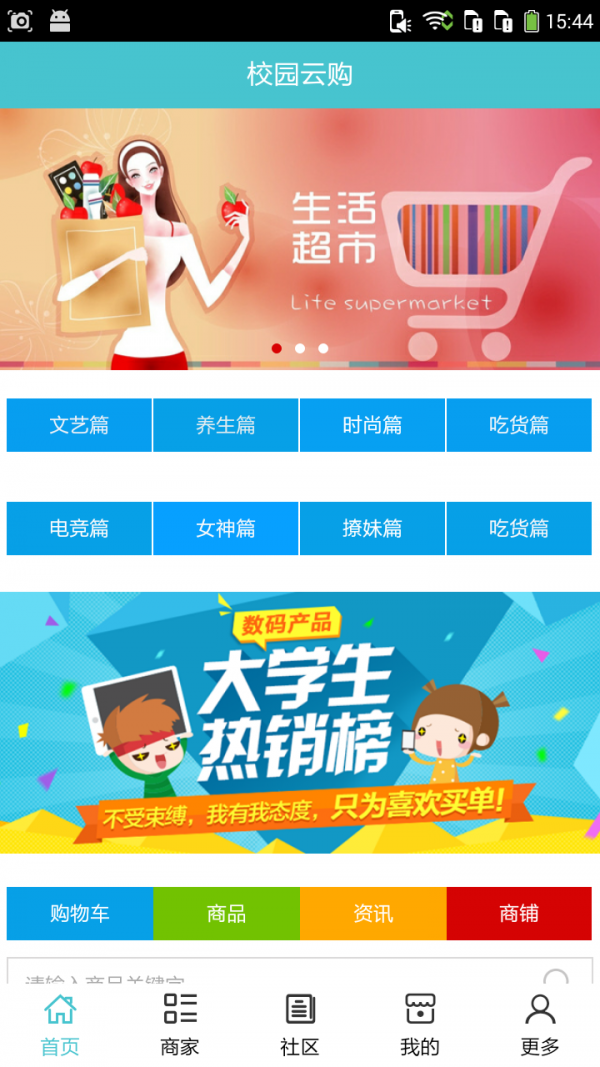The width and height of the screenshot is (600, 1067).
Task: Open the 大学生热销榜 promotion banner
Action: click(x=300, y=723)
